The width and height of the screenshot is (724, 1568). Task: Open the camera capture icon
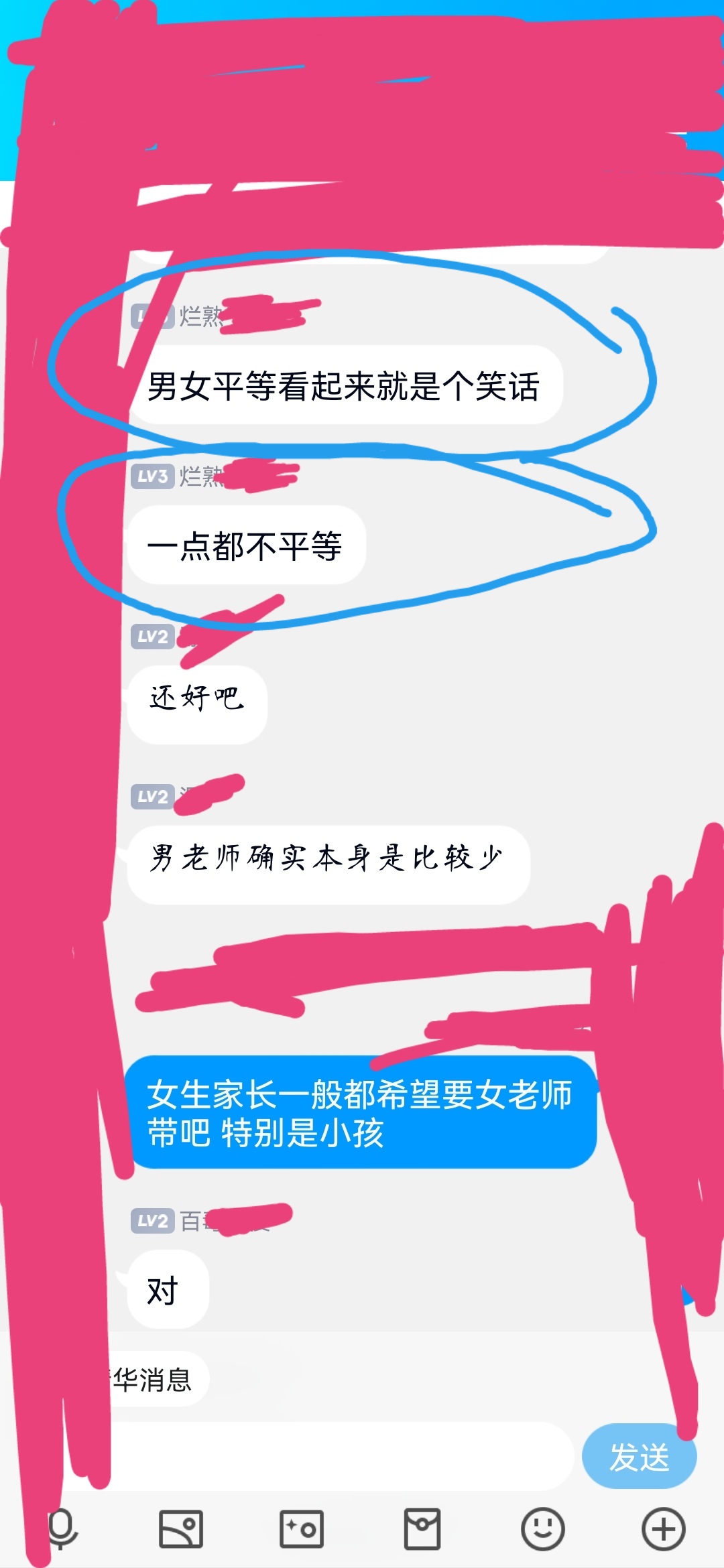pyautogui.click(x=302, y=1529)
